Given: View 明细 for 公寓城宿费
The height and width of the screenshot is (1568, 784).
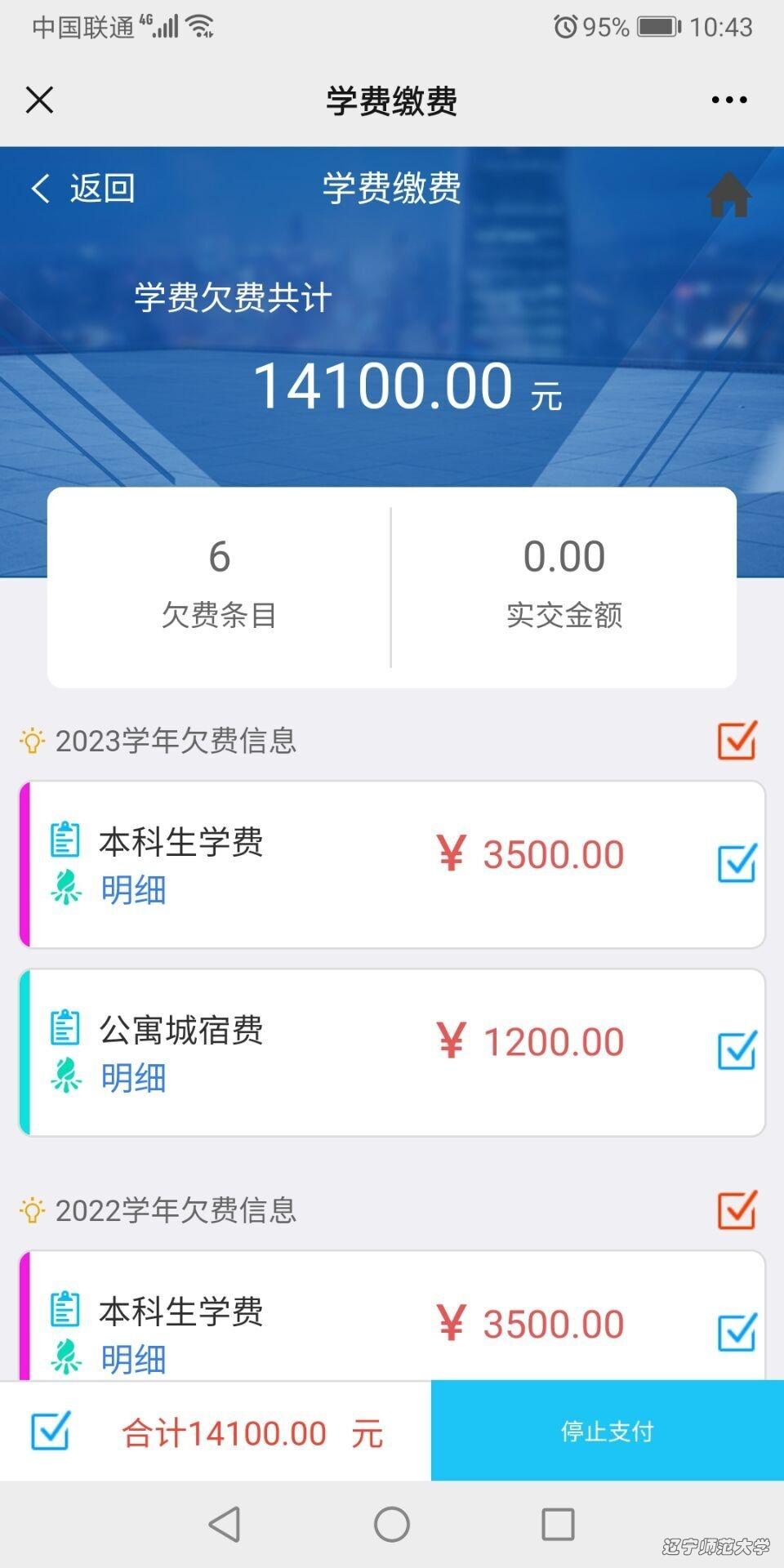Looking at the screenshot, I should point(133,1078).
